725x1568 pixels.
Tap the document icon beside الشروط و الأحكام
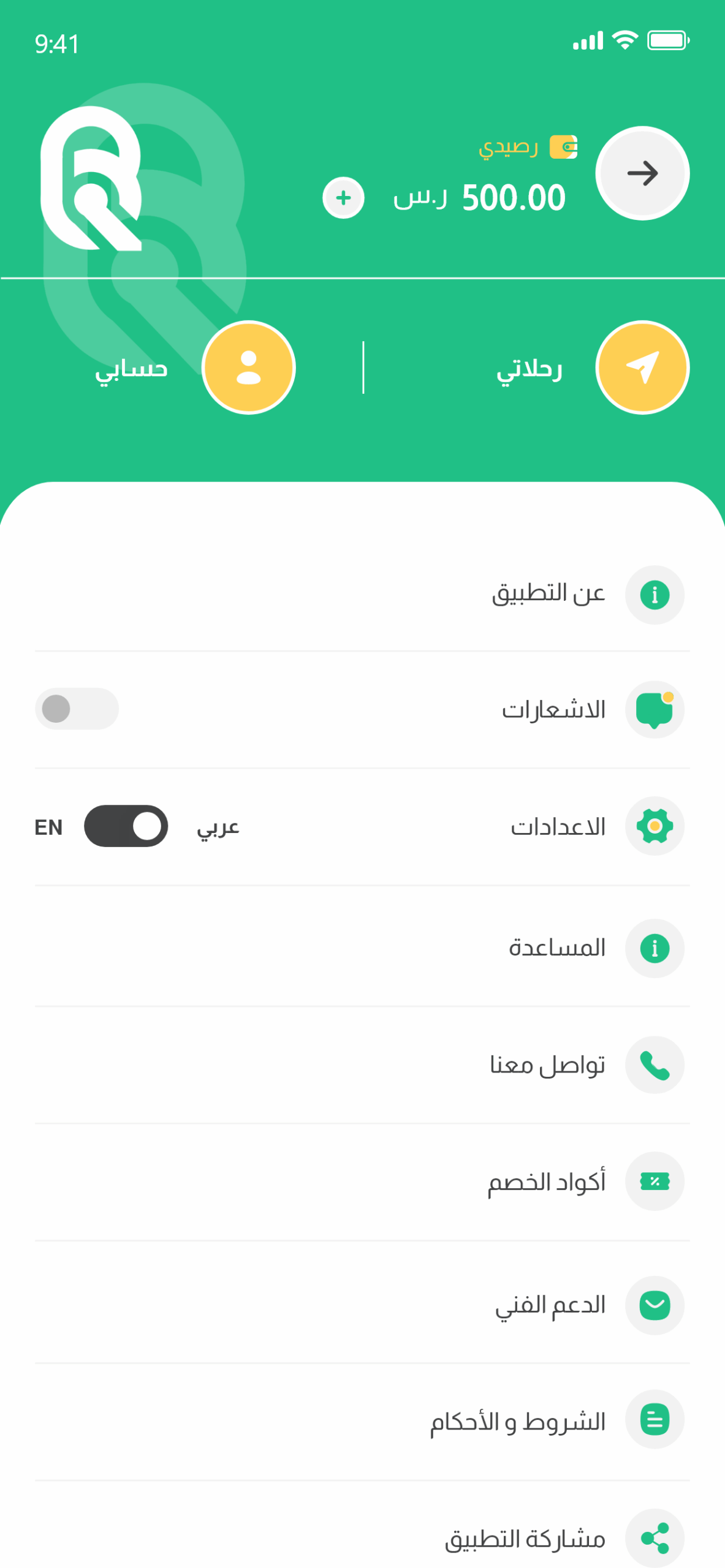[654, 1420]
